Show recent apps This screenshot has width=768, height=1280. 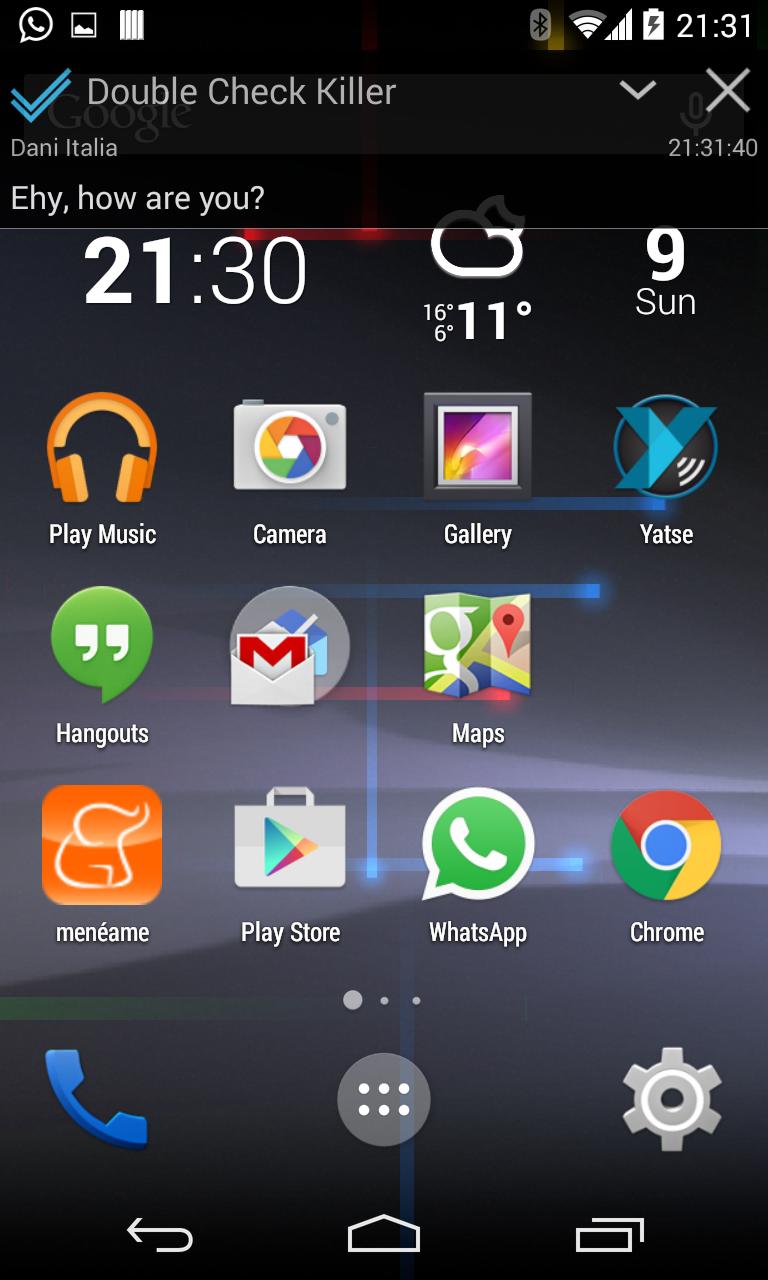[609, 1235]
